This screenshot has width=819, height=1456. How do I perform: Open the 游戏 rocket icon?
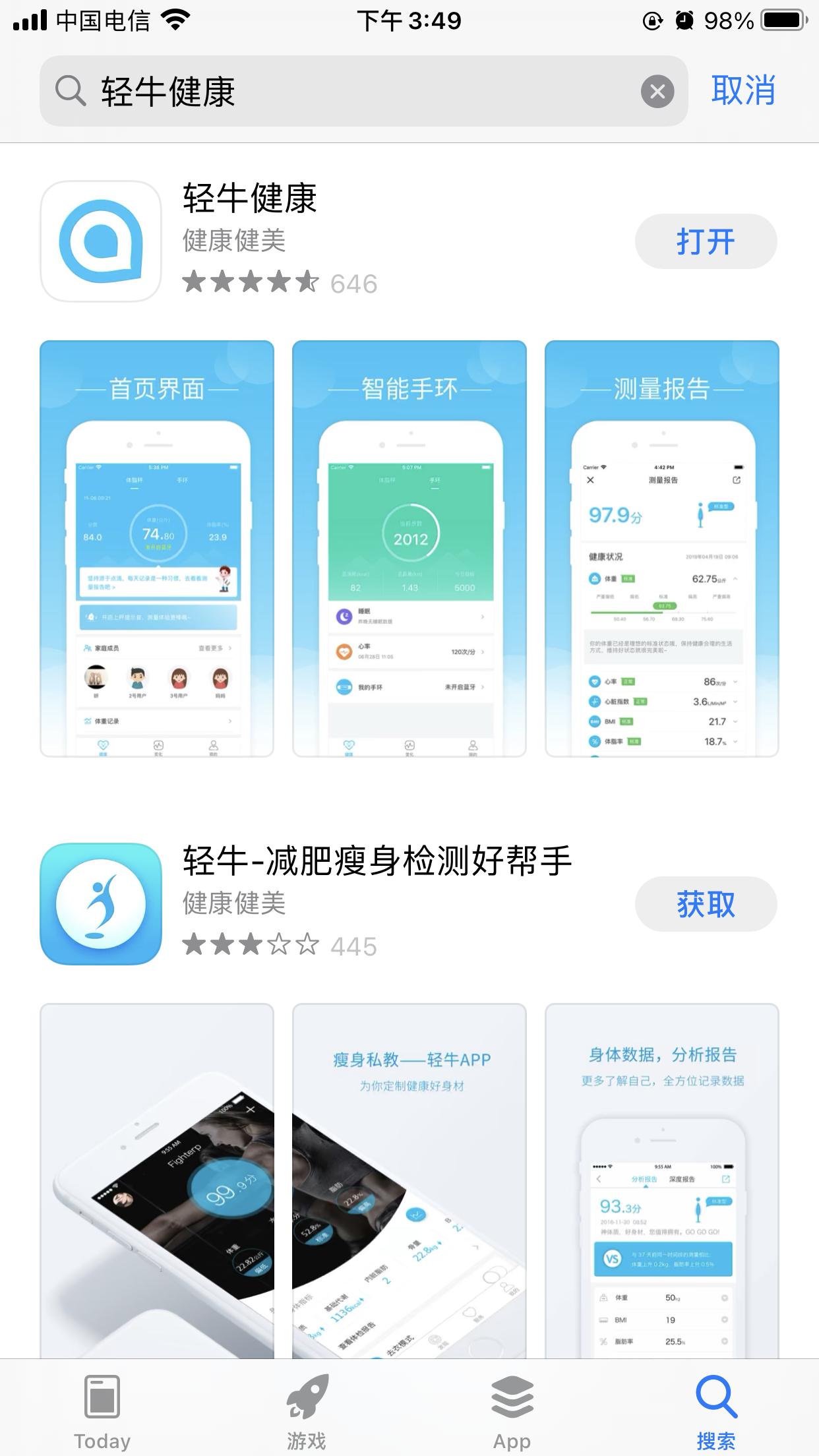(x=307, y=1398)
